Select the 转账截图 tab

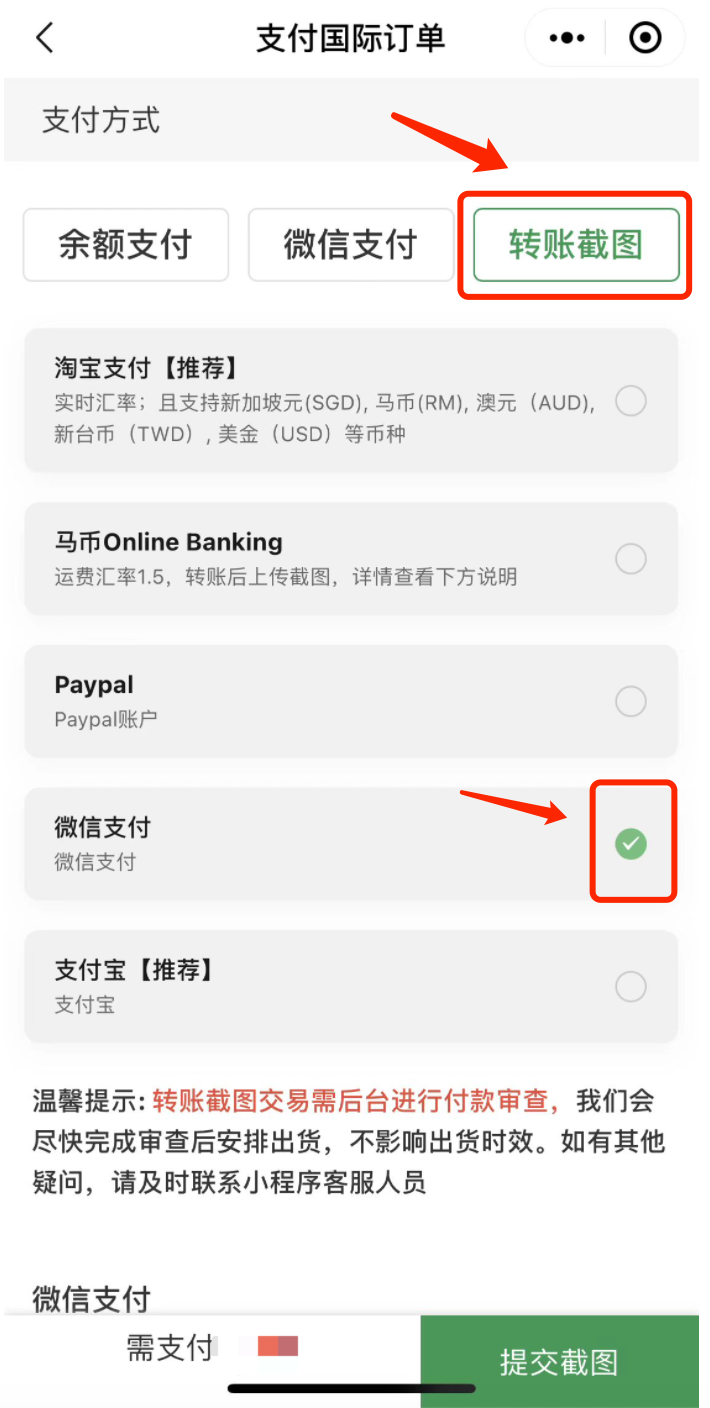tap(575, 245)
